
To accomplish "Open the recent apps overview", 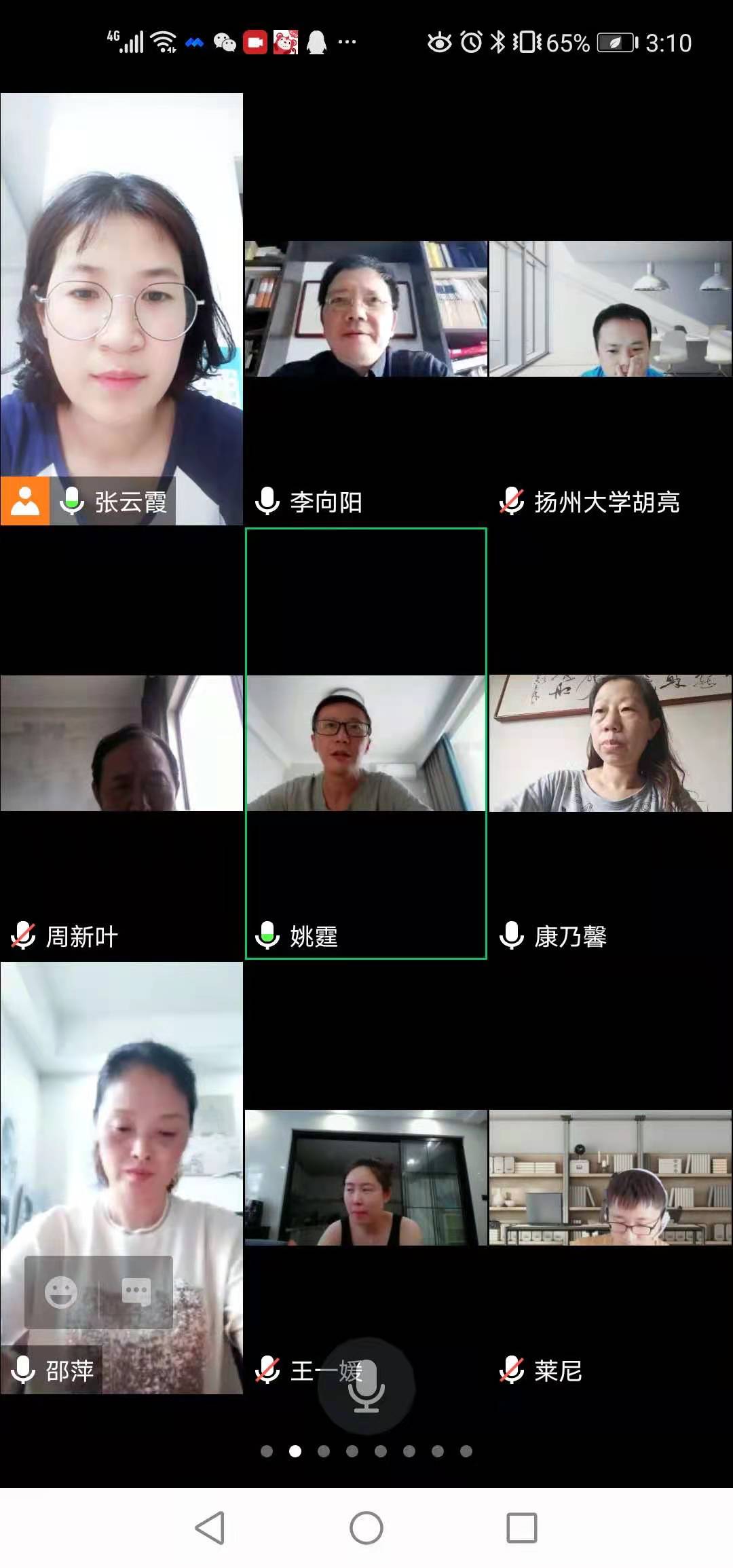I will pyautogui.click(x=521, y=1528).
